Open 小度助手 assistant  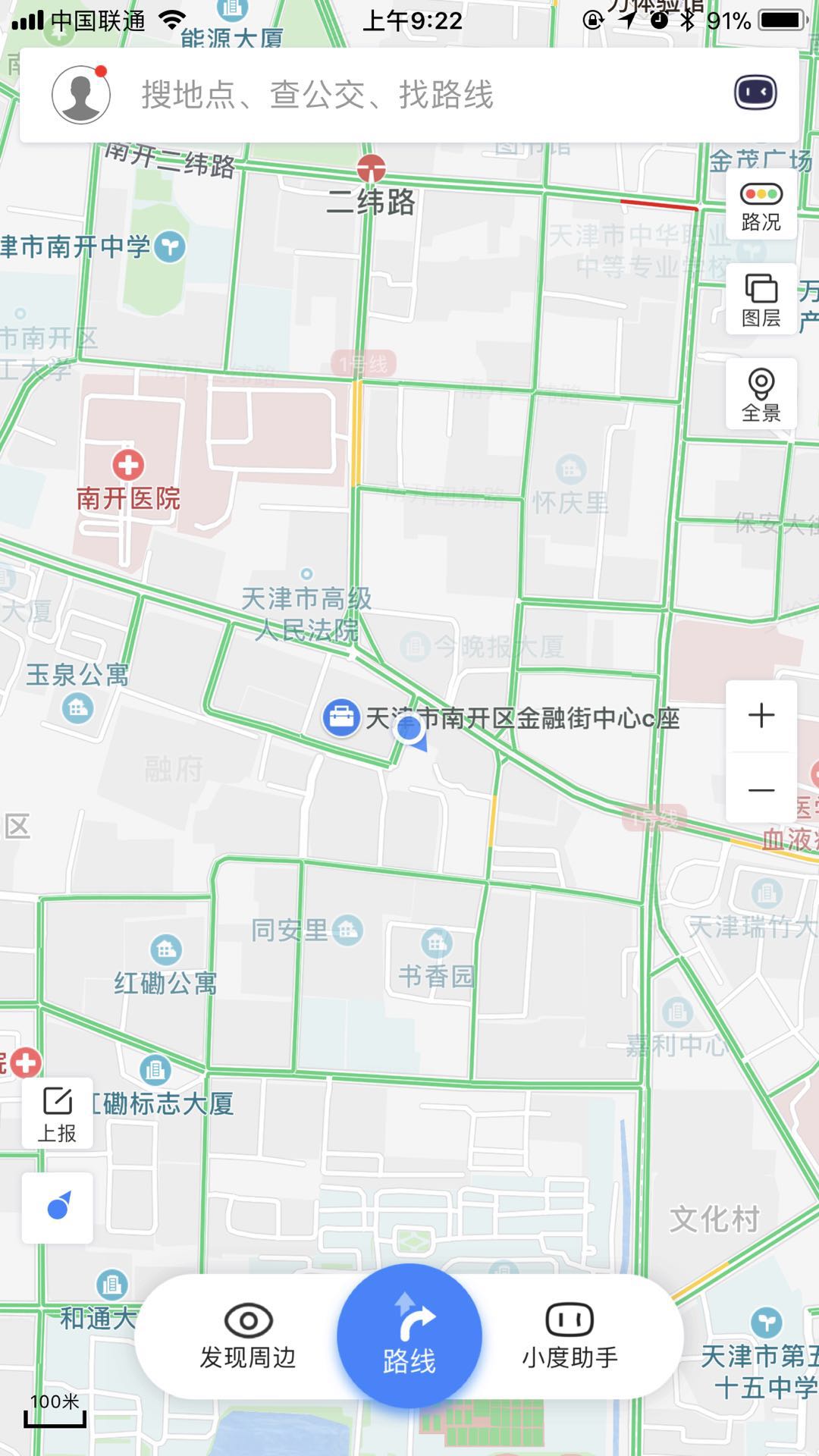pyautogui.click(x=570, y=1338)
